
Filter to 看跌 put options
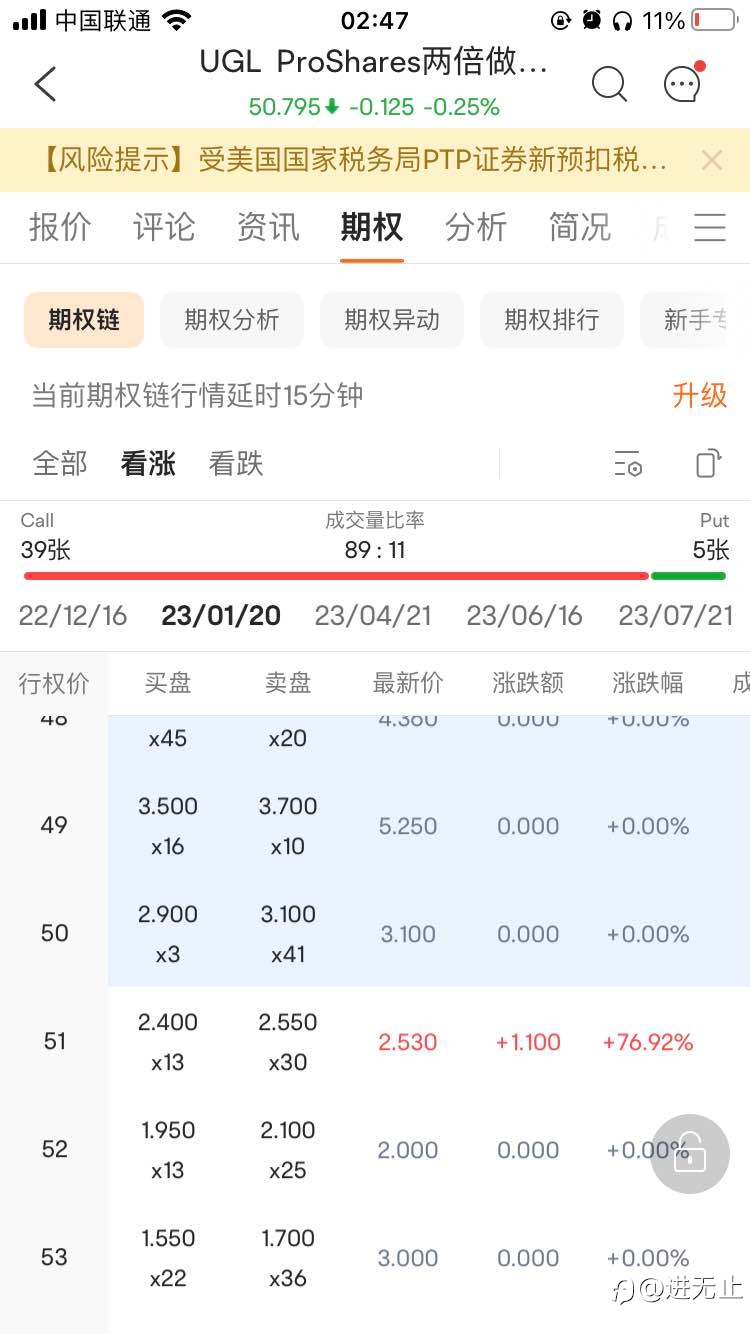[x=236, y=463]
